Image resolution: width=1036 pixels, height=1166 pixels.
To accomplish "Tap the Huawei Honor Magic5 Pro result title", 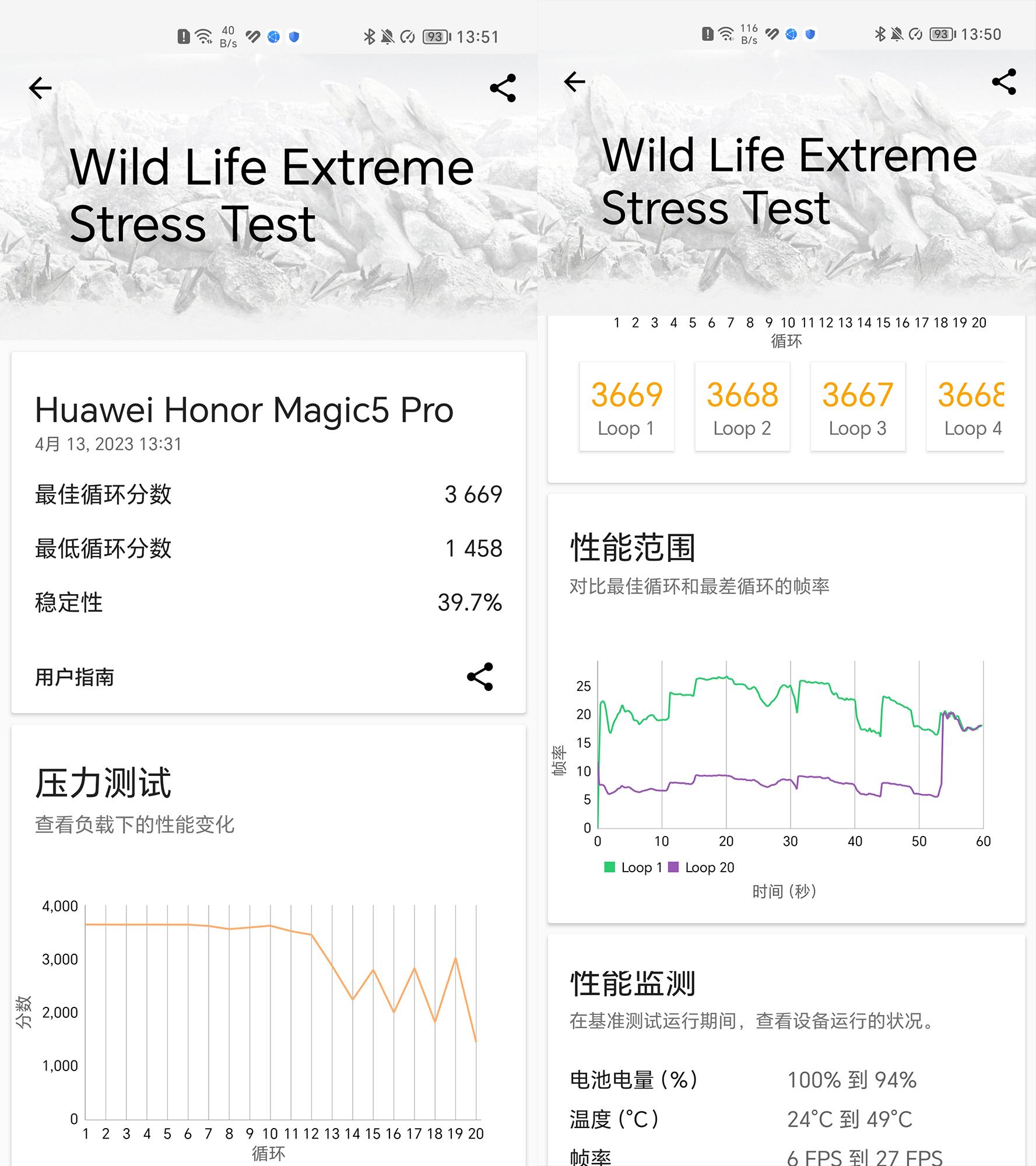I will (x=245, y=410).
